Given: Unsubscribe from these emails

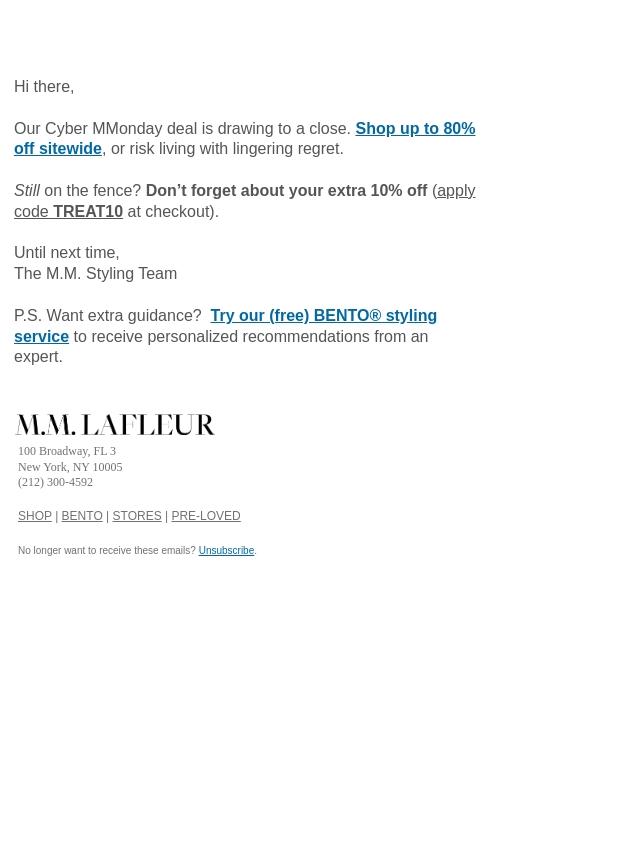Looking at the screenshot, I should pos(226,551).
